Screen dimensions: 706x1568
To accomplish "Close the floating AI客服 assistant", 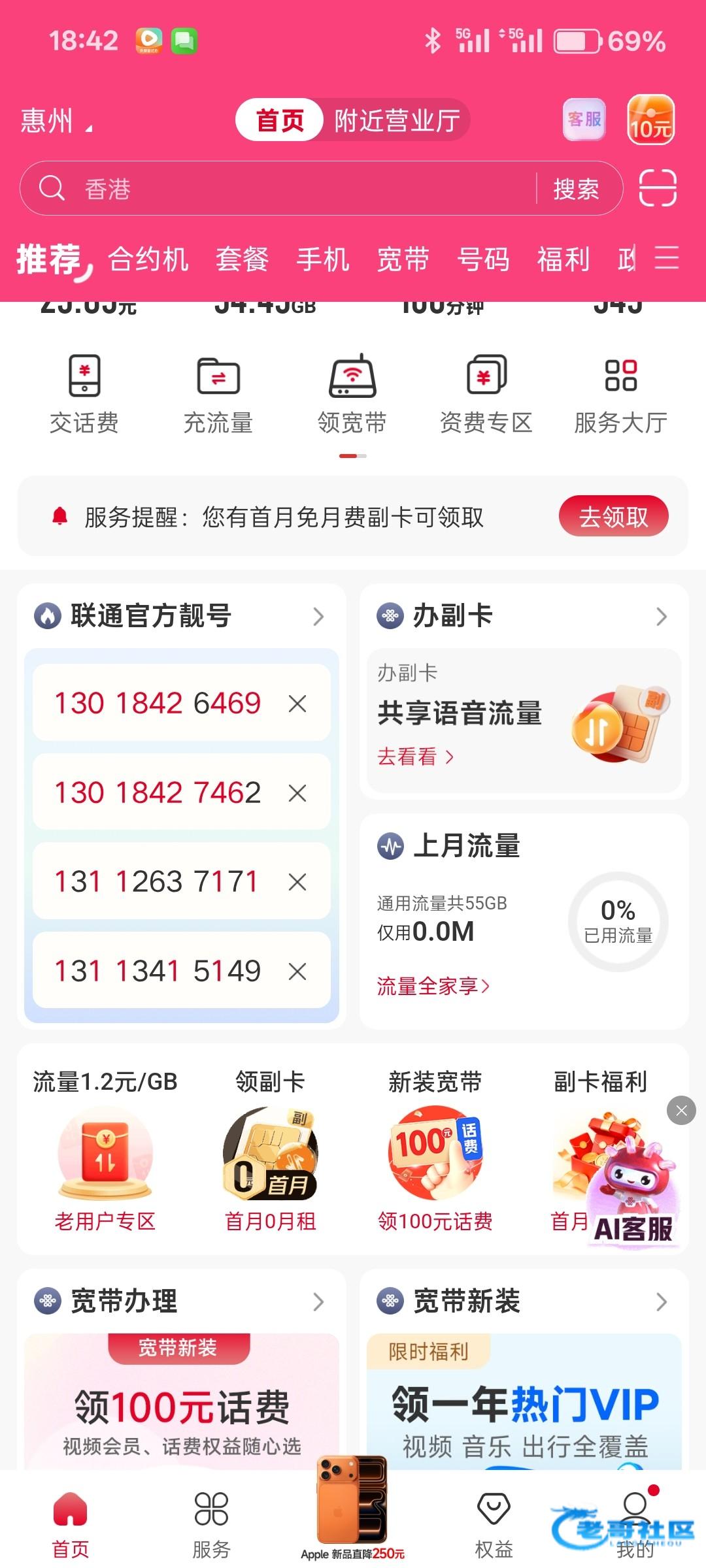I will click(x=681, y=1110).
